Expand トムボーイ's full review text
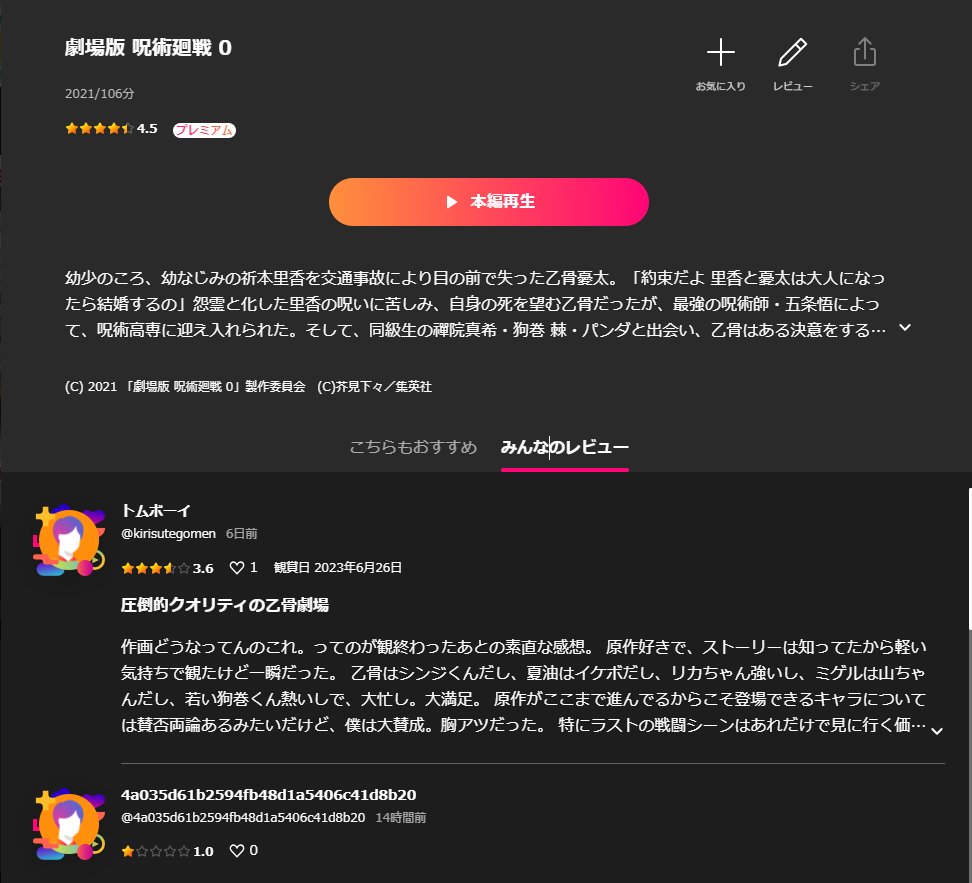The image size is (972, 883). click(x=936, y=731)
